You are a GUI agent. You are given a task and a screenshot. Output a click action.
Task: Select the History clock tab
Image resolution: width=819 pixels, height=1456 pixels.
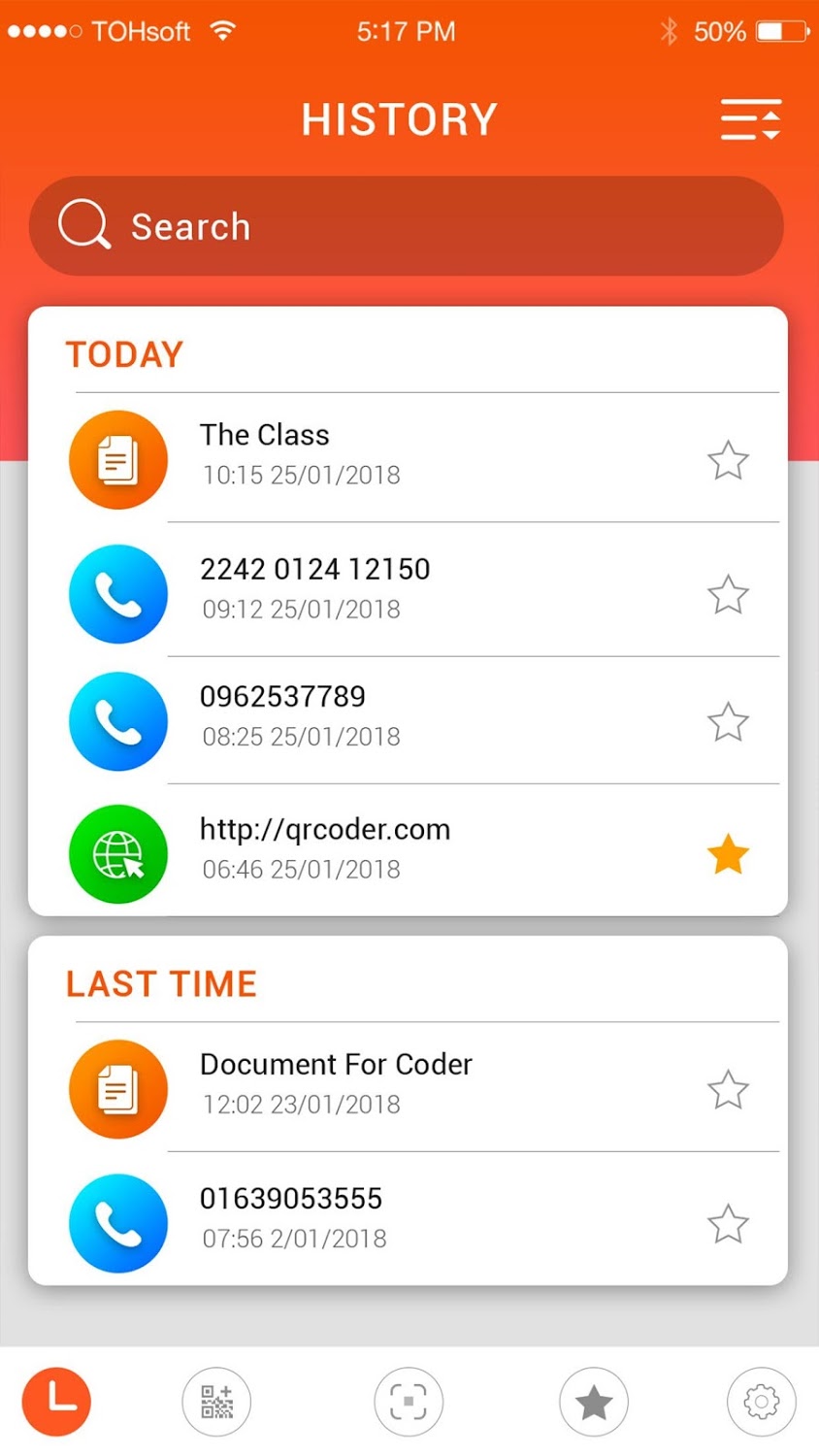(x=56, y=1402)
